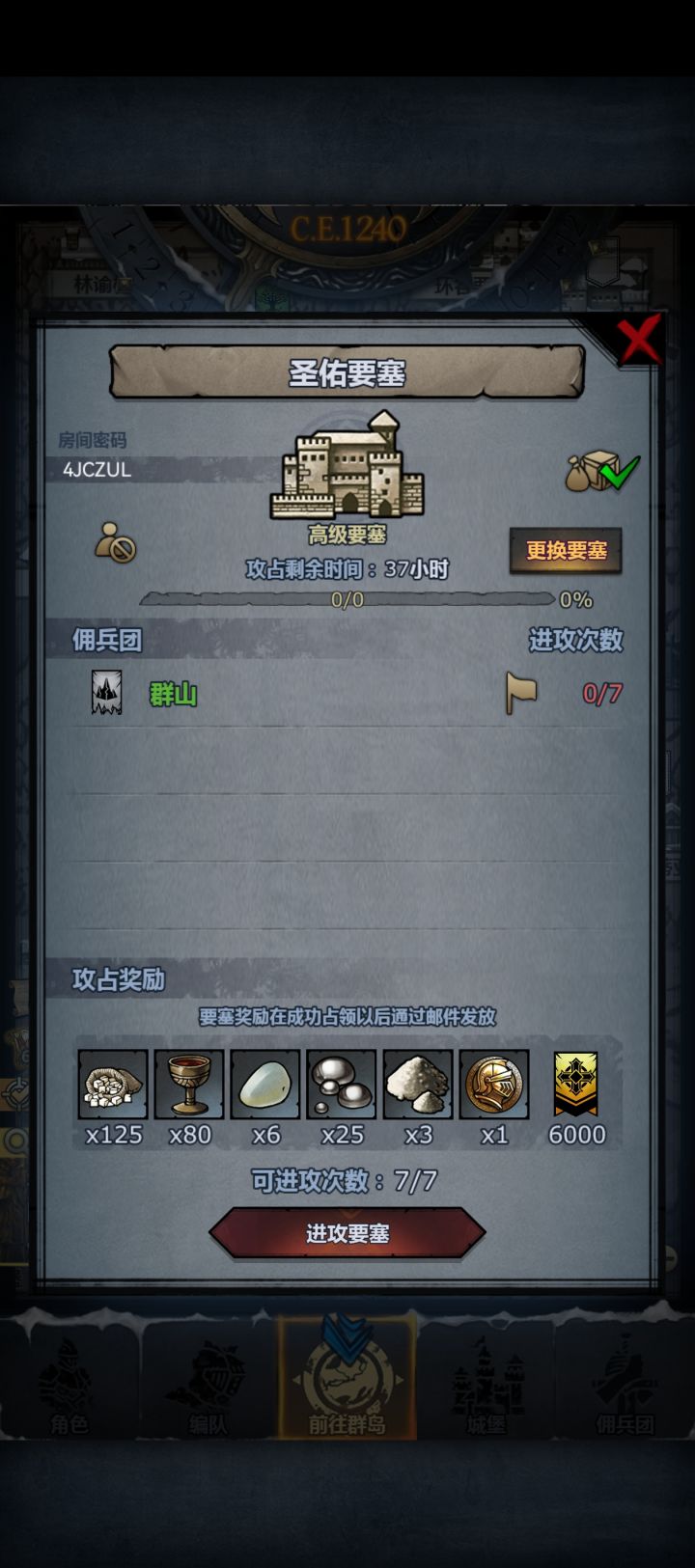The height and width of the screenshot is (1568, 695).
Task: Click the sugar cubes reward x125
Action: (111, 1086)
